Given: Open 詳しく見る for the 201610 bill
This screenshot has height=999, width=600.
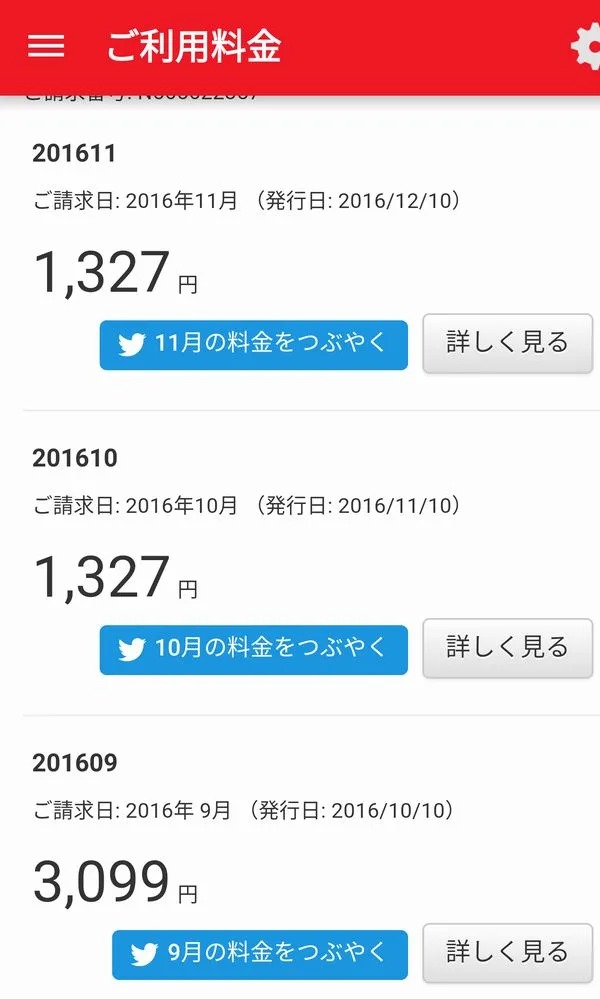Looking at the screenshot, I should (508, 648).
